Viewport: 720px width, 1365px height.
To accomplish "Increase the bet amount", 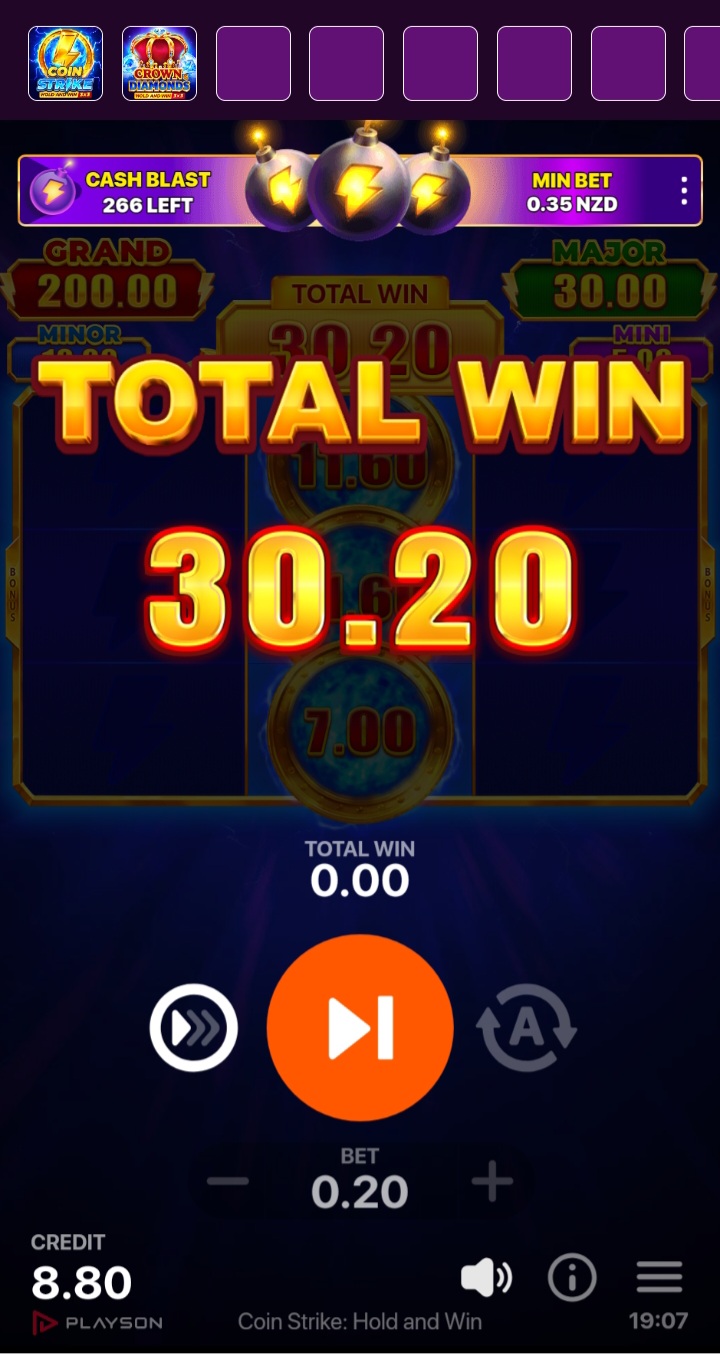I will point(492,1182).
